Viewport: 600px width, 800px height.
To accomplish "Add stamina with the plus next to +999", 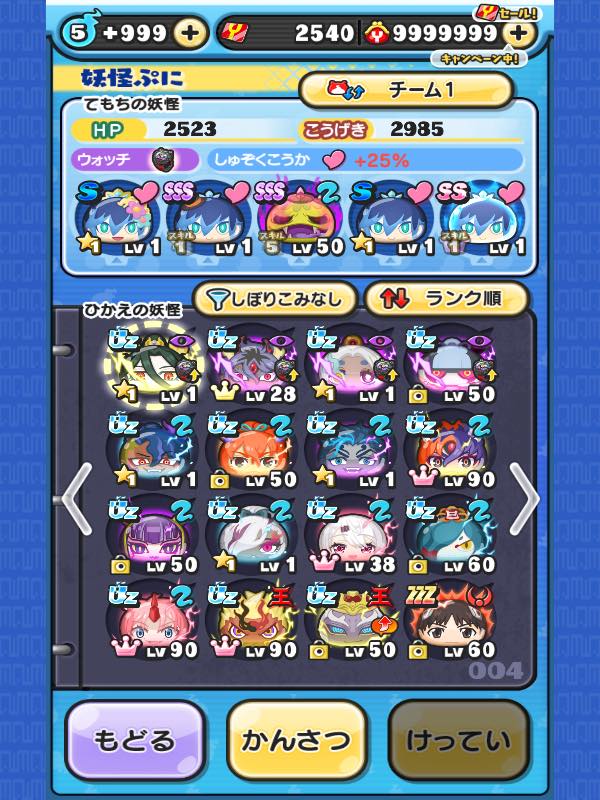I will coord(190,33).
